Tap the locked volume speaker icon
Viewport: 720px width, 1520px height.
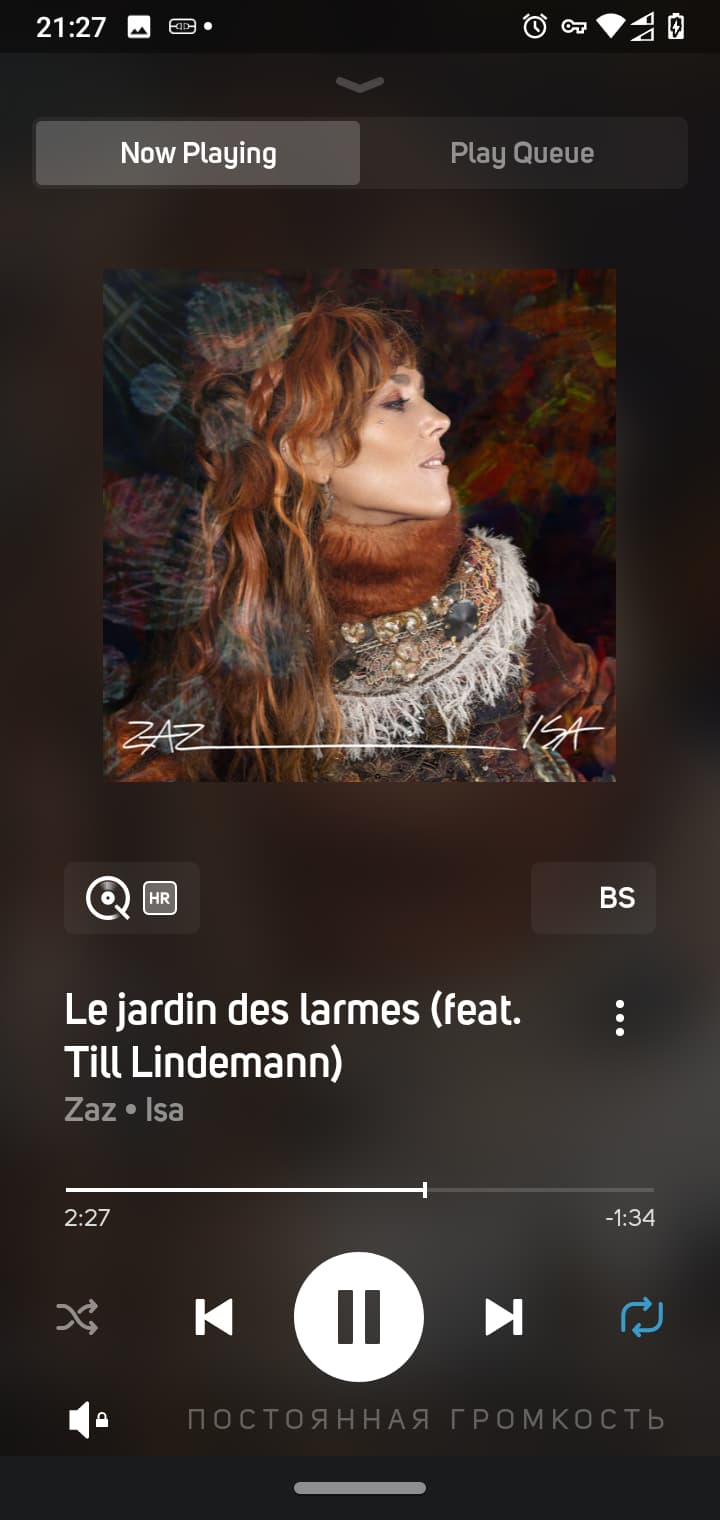(x=88, y=1419)
